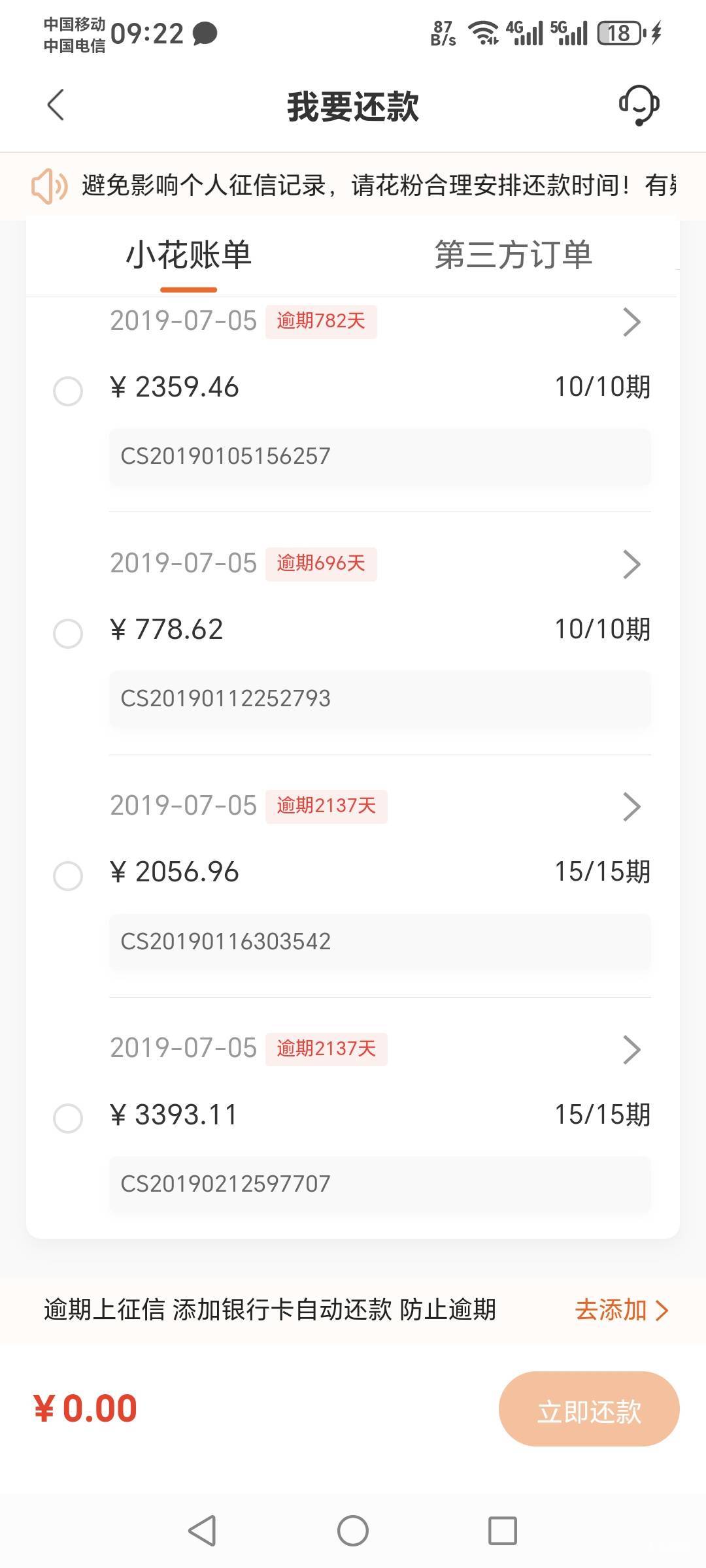Open system recent apps
The width and height of the screenshot is (706, 1568).
(503, 1531)
